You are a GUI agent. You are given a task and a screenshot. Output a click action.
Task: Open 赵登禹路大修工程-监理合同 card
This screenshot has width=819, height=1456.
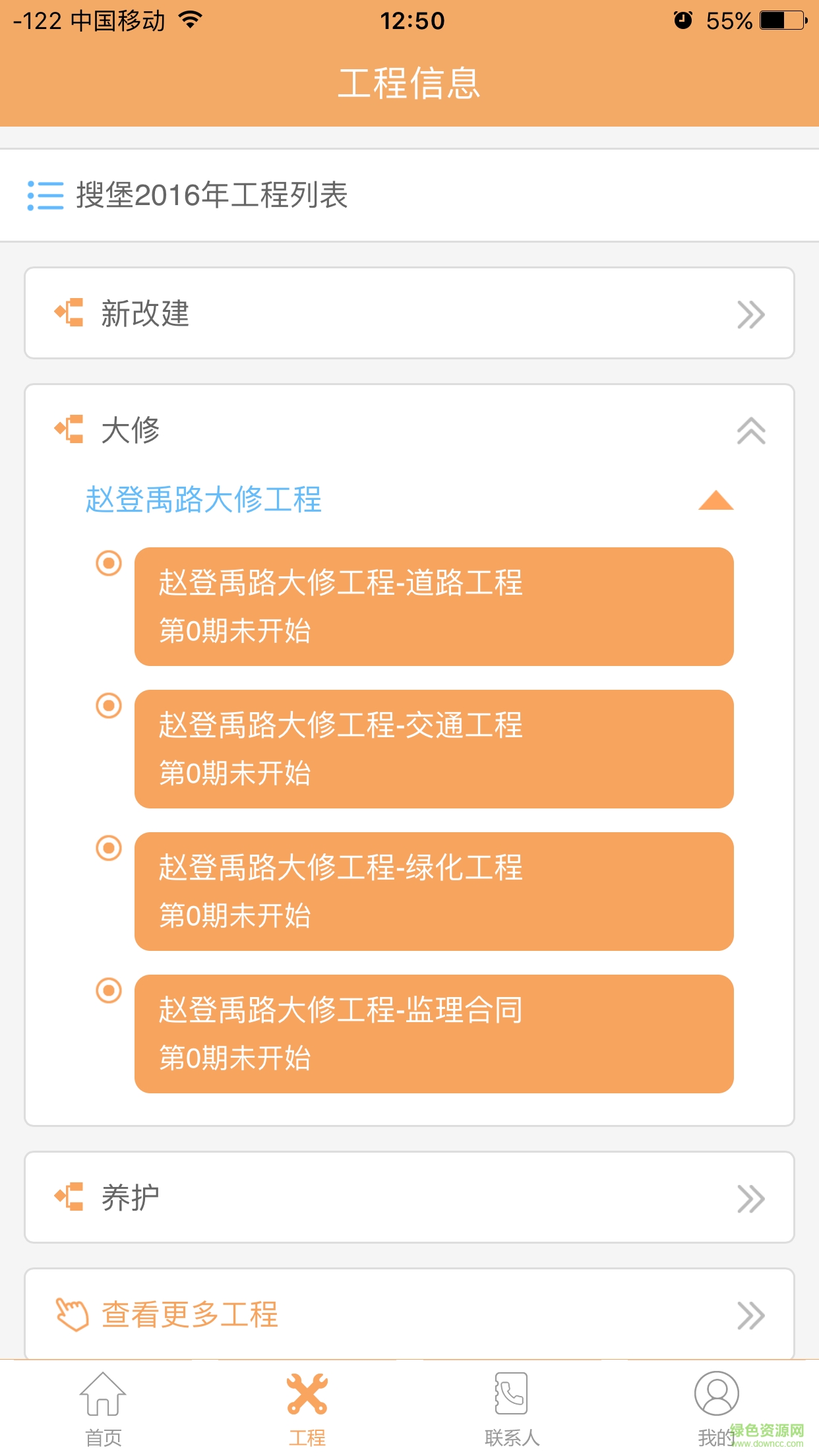(434, 1034)
